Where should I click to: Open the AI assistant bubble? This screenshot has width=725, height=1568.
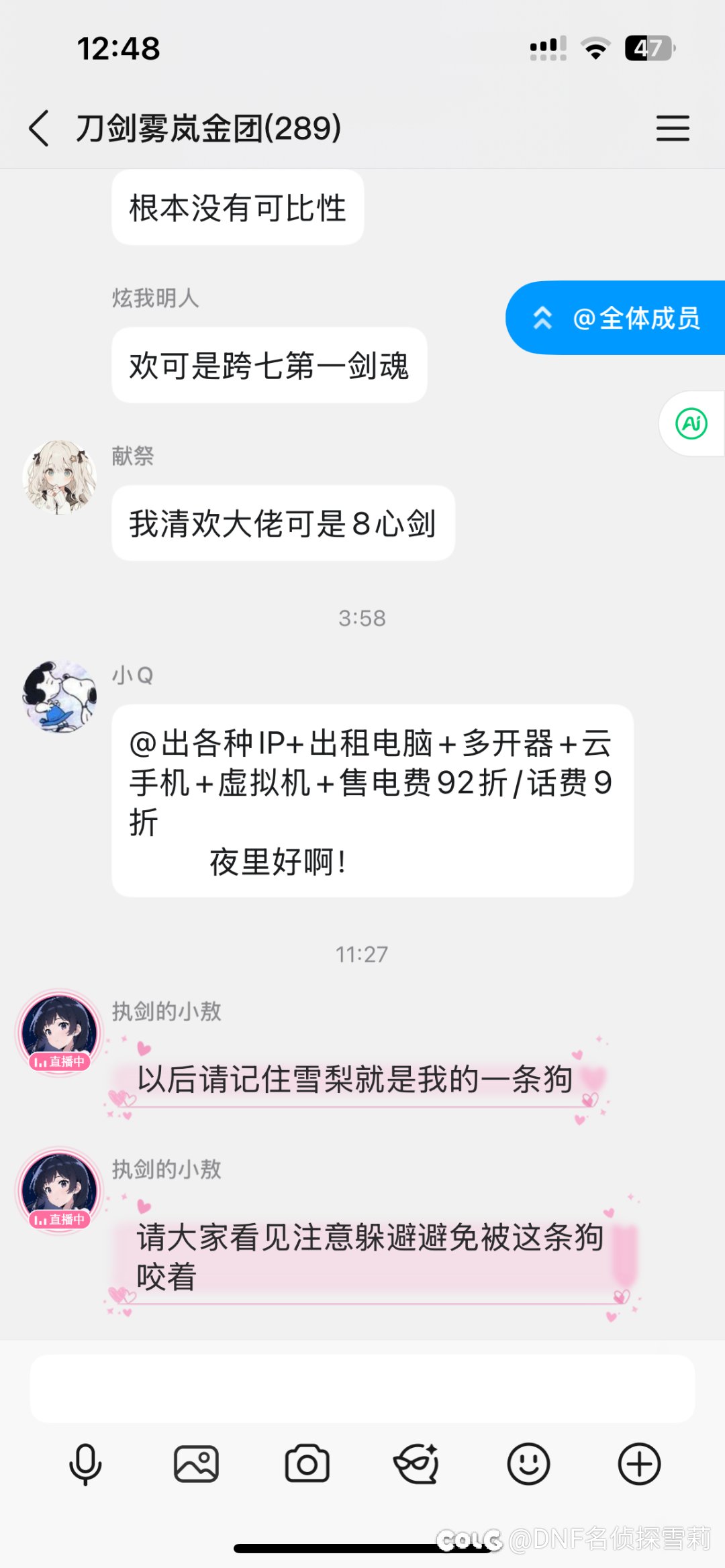(x=691, y=423)
